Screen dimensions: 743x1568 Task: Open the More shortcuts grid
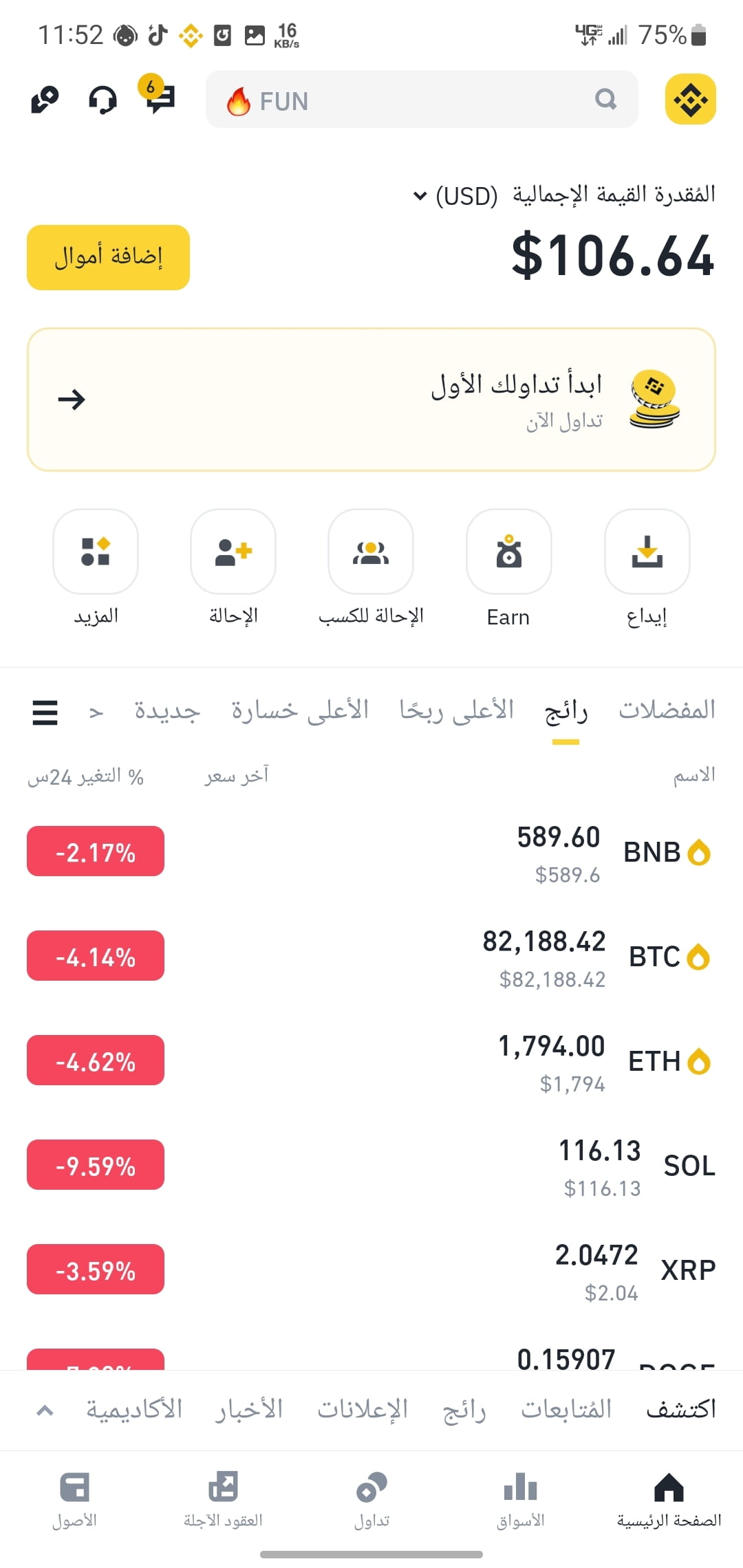pos(96,568)
